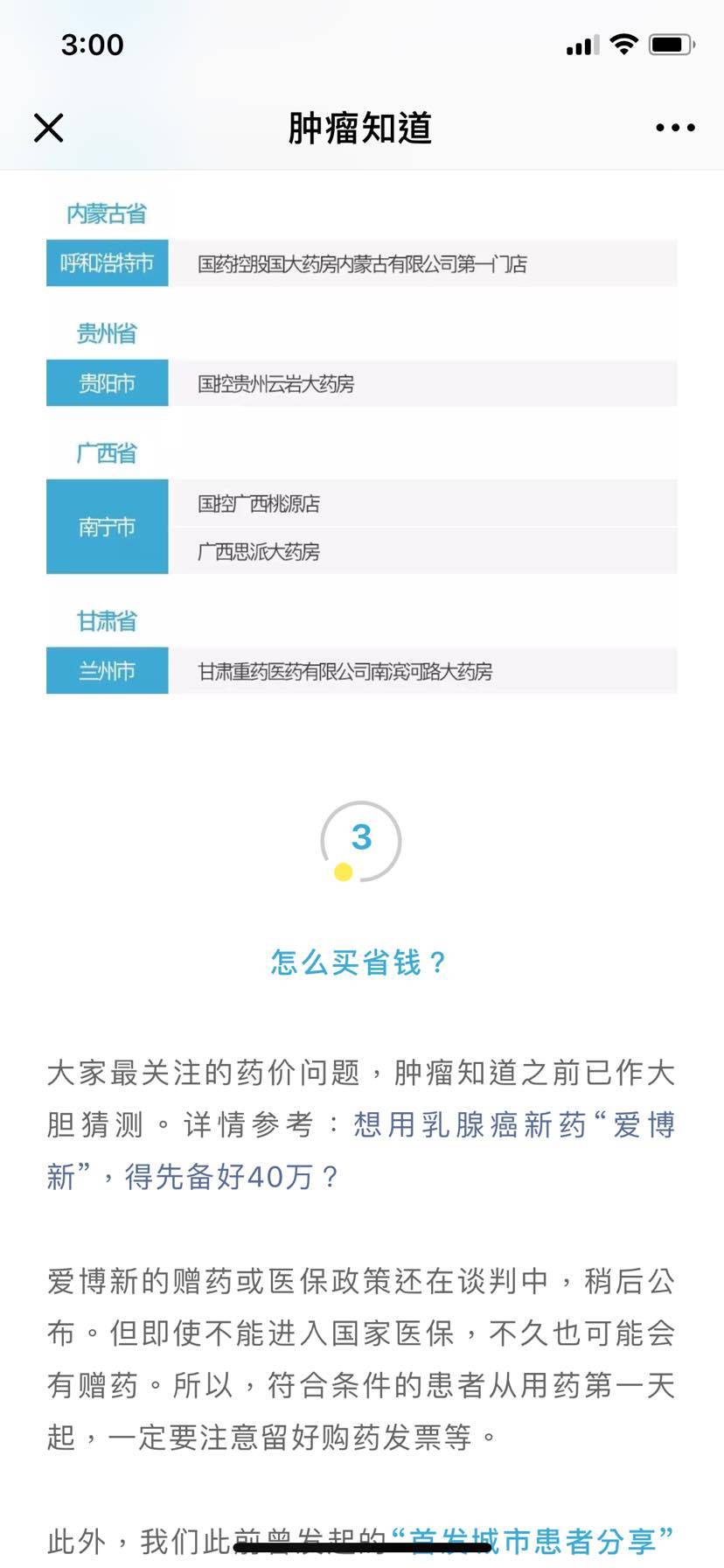Close the 肿瘤知道 article page

point(49,128)
